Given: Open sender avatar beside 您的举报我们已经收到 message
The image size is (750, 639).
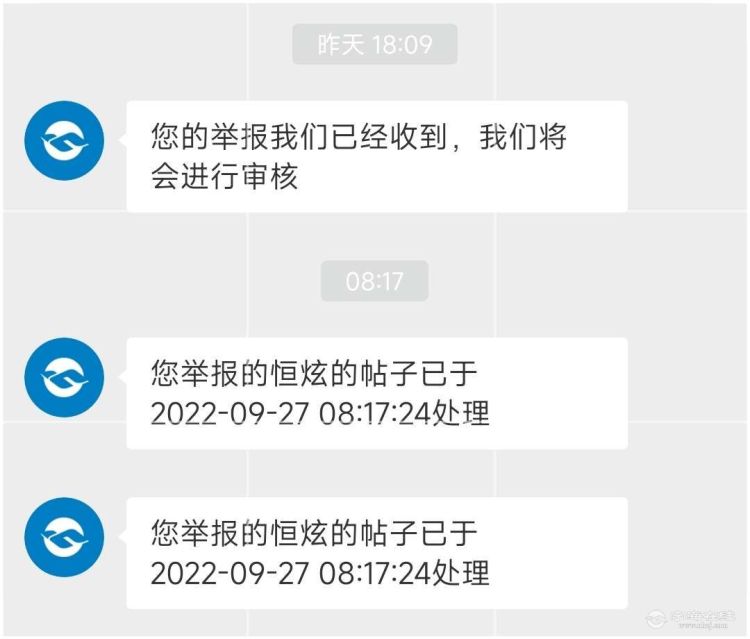Looking at the screenshot, I should tap(64, 140).
